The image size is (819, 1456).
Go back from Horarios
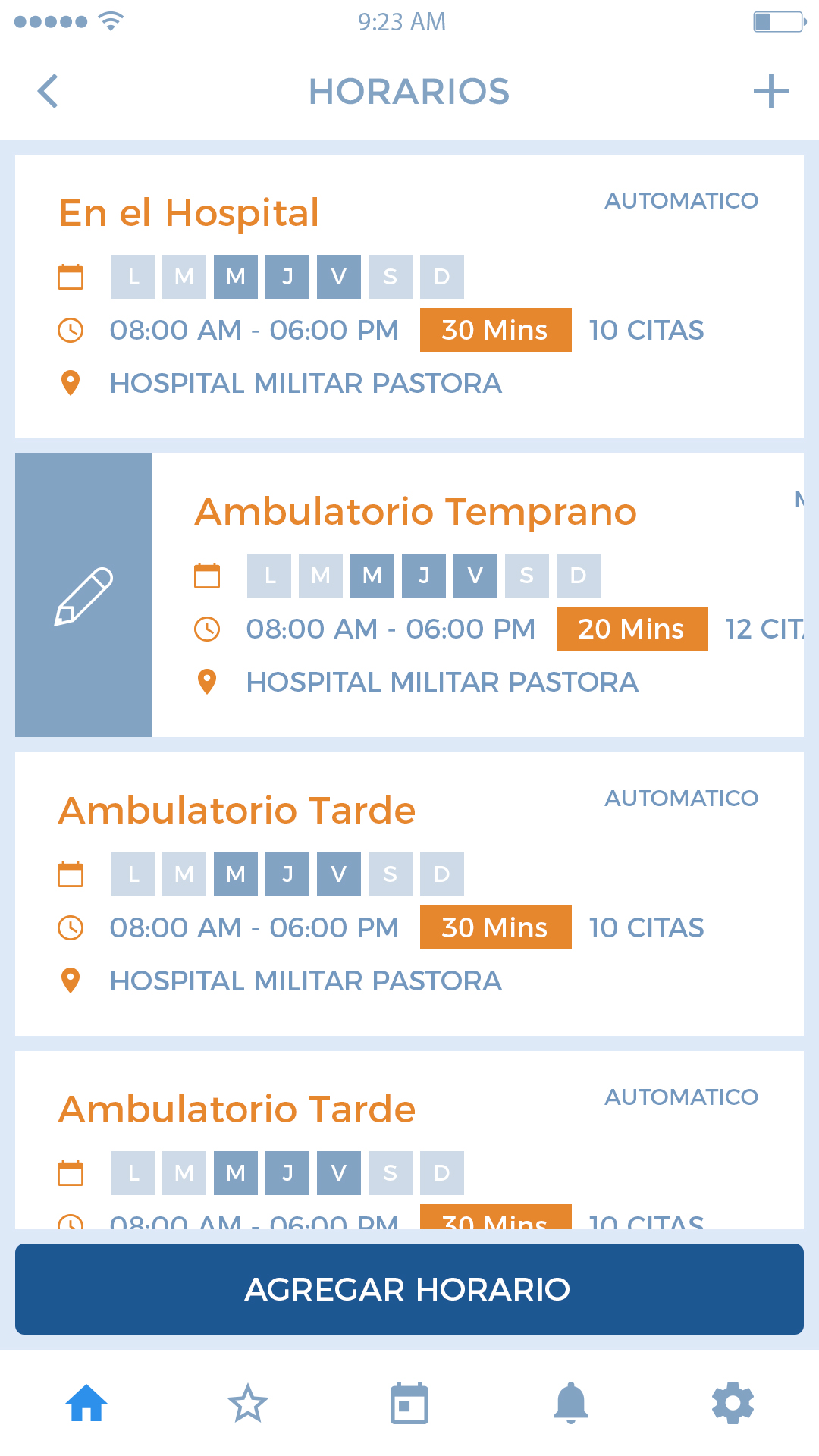49,91
